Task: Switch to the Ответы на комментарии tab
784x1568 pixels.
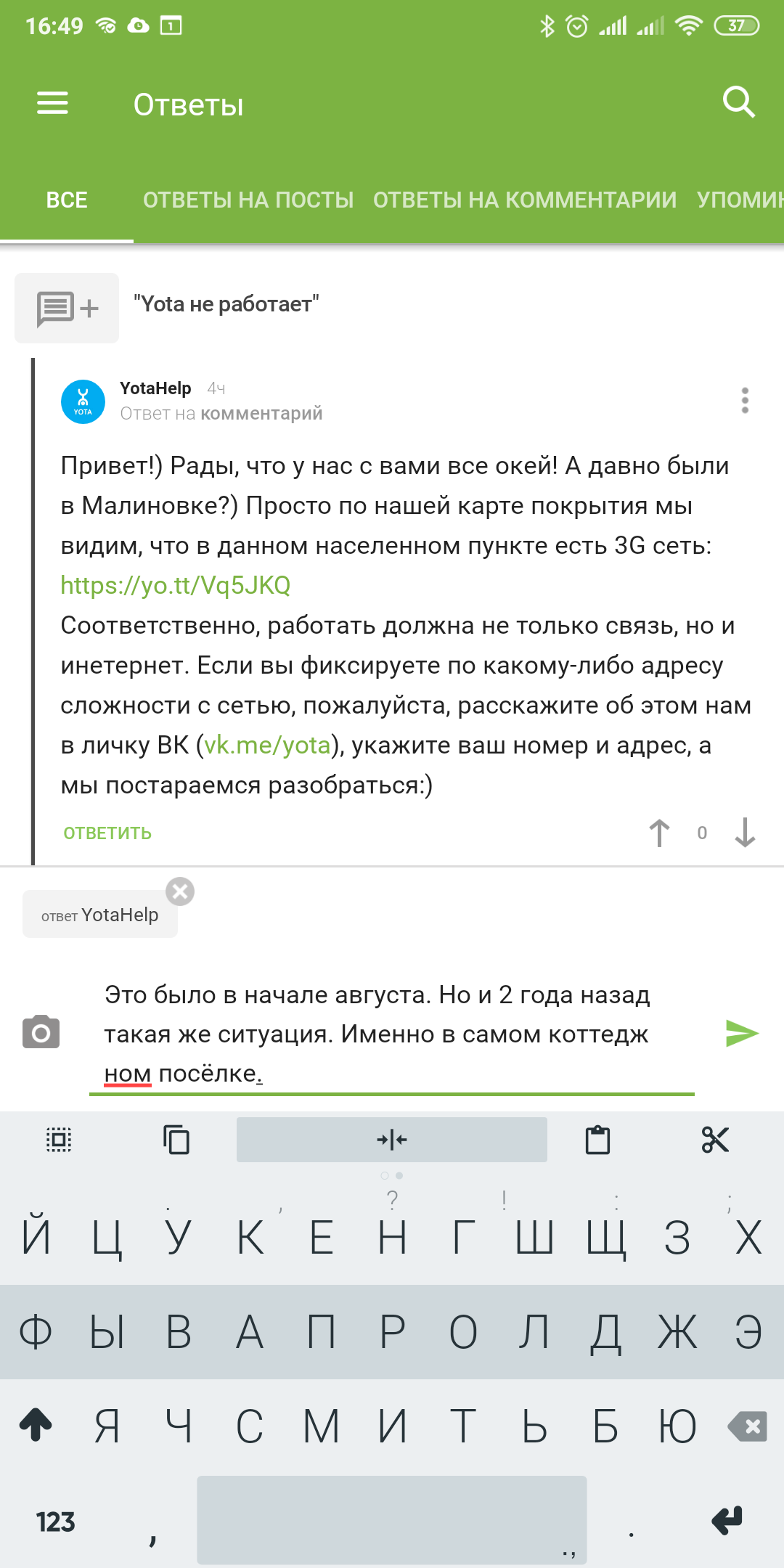Action: click(524, 200)
